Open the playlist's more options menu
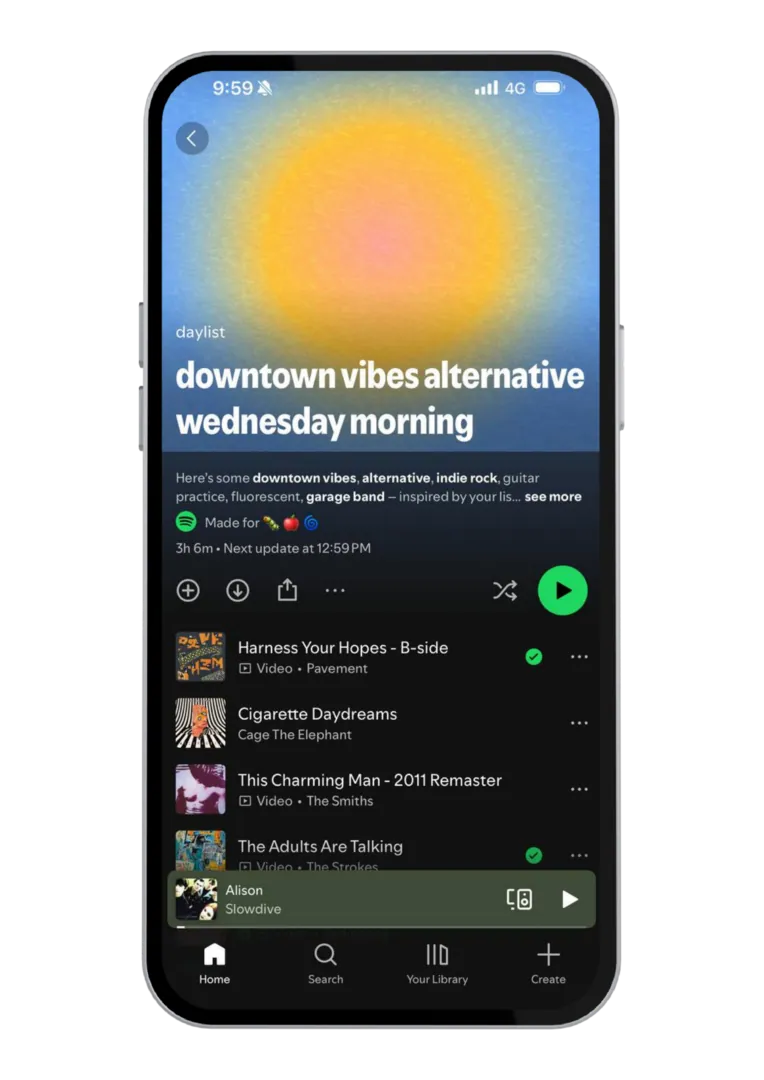The width and height of the screenshot is (764, 1080). point(335,591)
